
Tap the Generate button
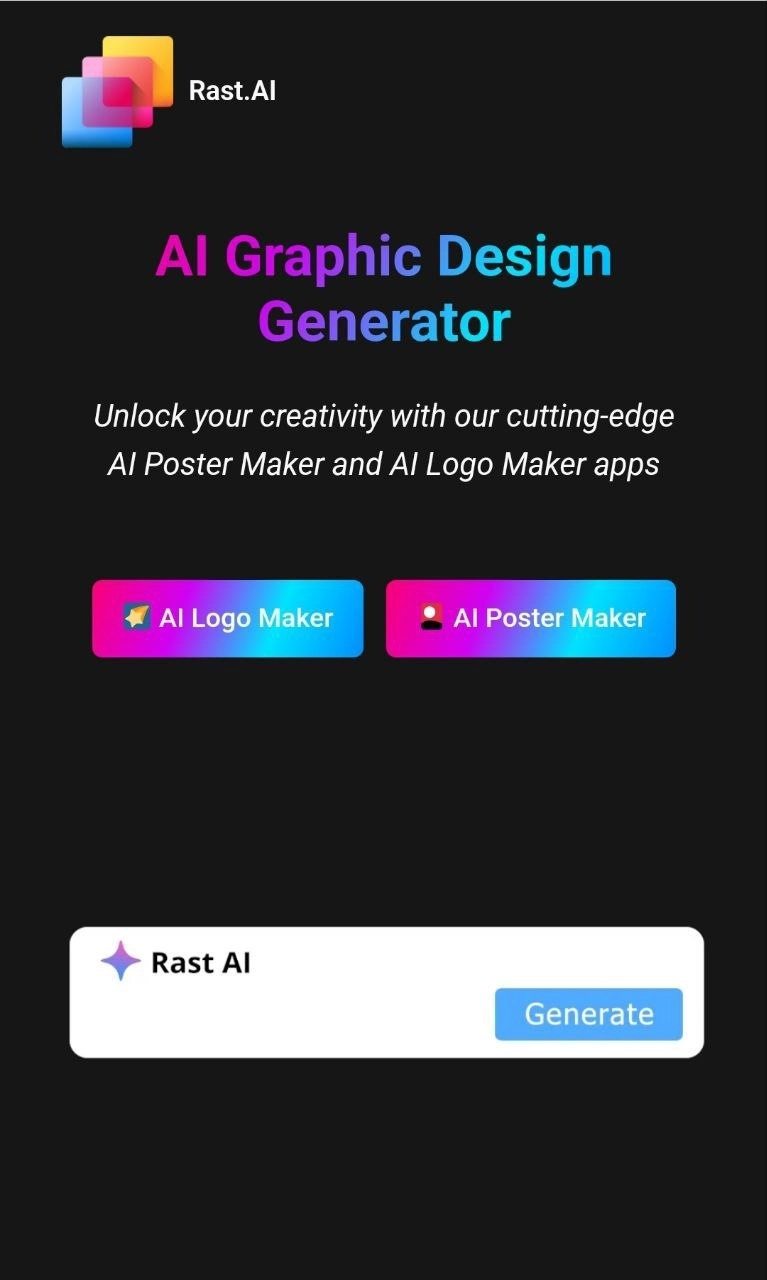click(x=588, y=1014)
